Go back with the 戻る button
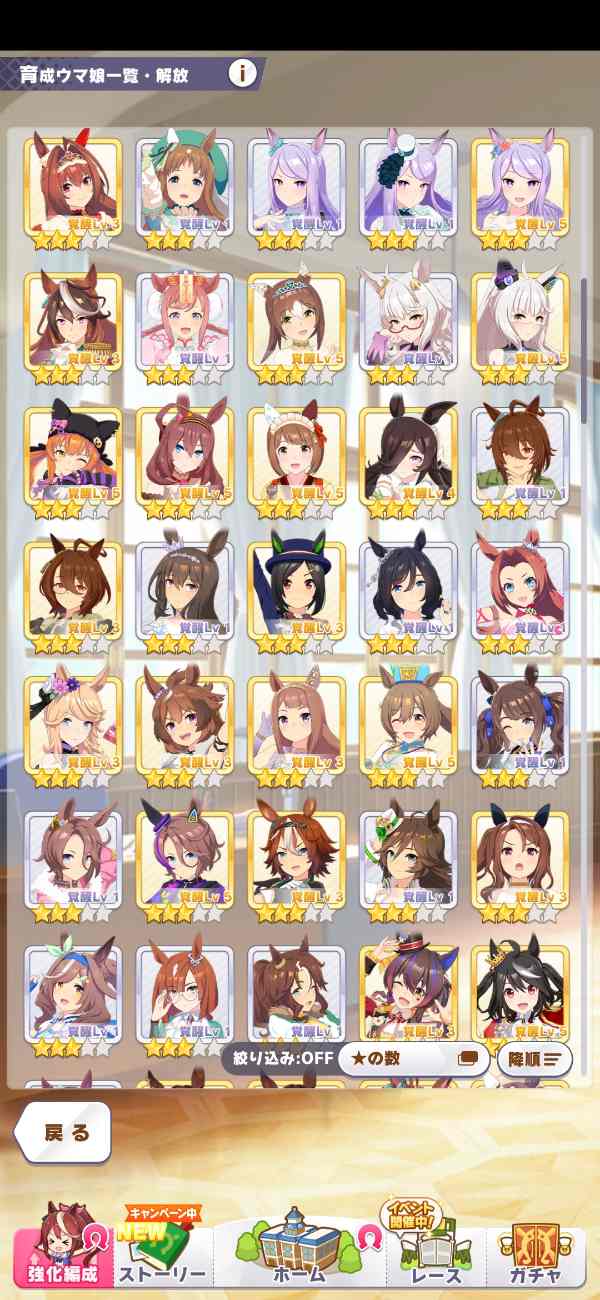 pos(63,1133)
